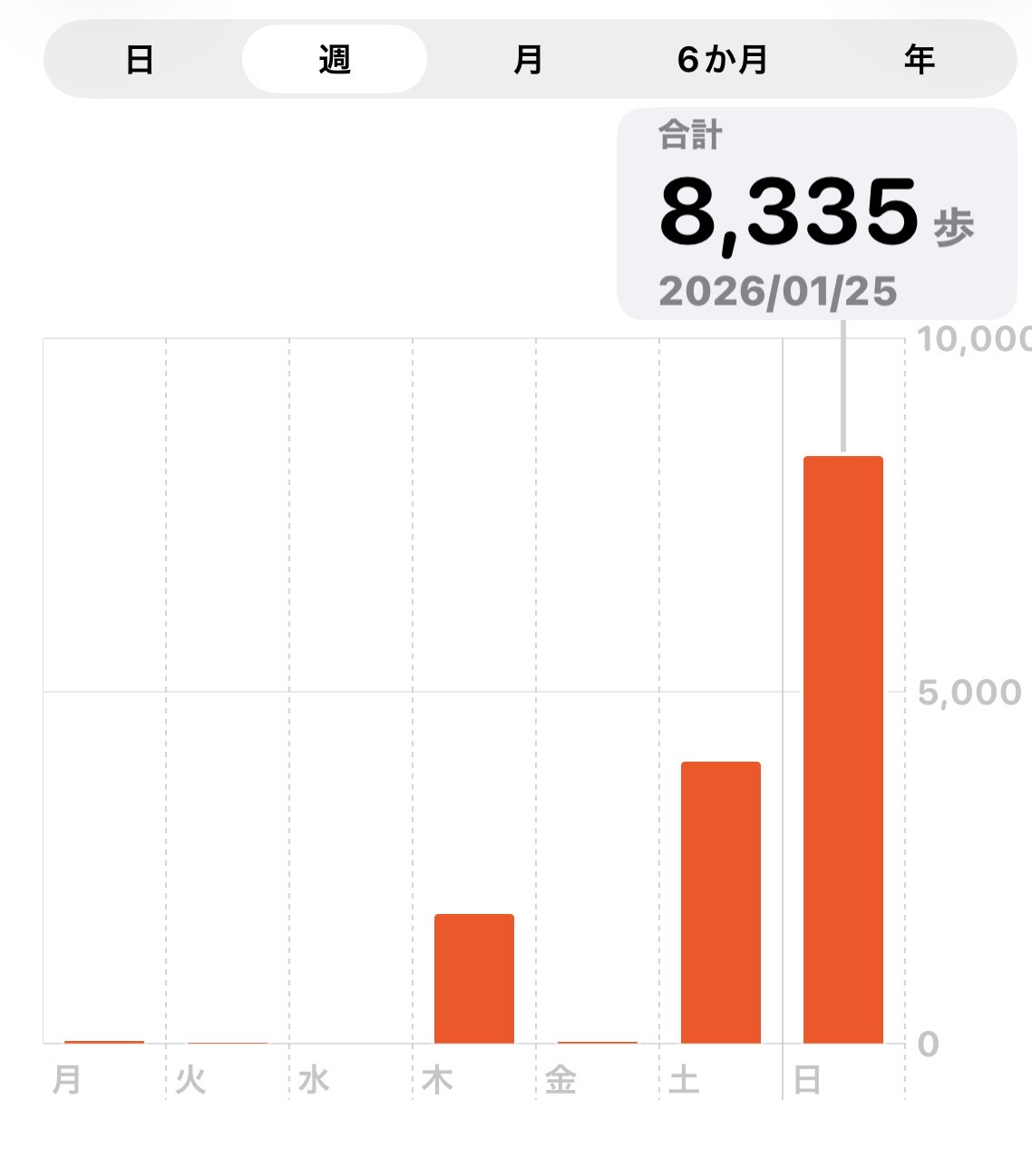The height and width of the screenshot is (1176, 1032).
Task: Select the Thursday (木) step bar
Action: (473, 979)
